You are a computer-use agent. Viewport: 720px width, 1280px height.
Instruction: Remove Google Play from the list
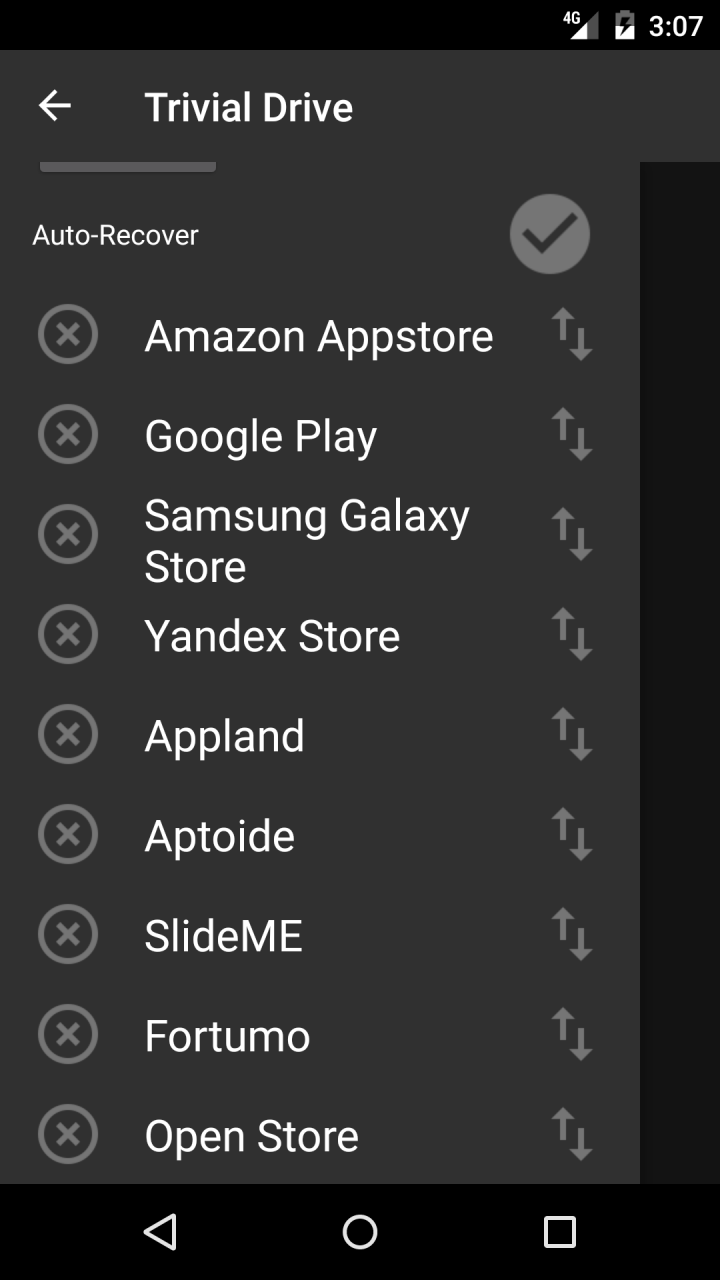point(68,434)
